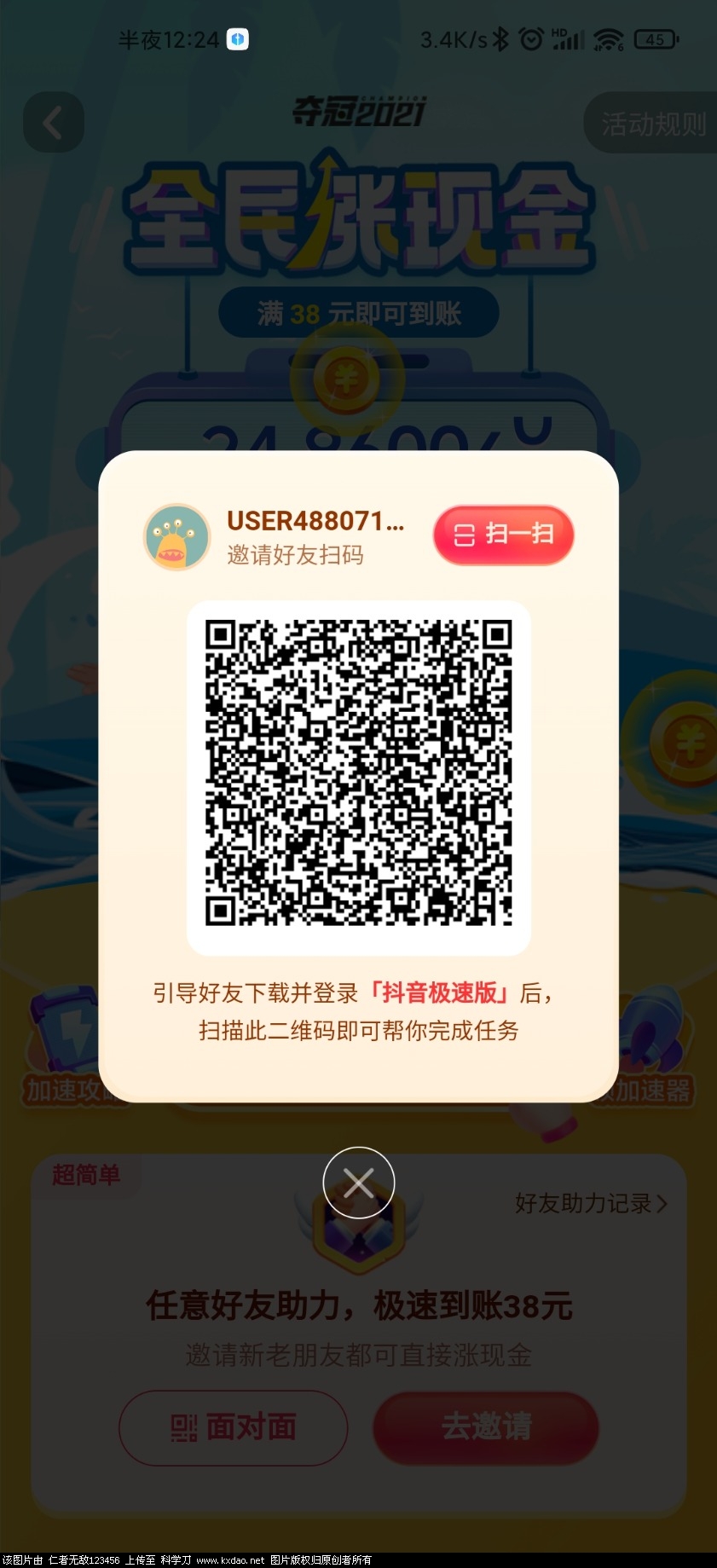This screenshot has width=717, height=1568.
Task: Tap the alarm clock status bar icon
Action: point(530,38)
